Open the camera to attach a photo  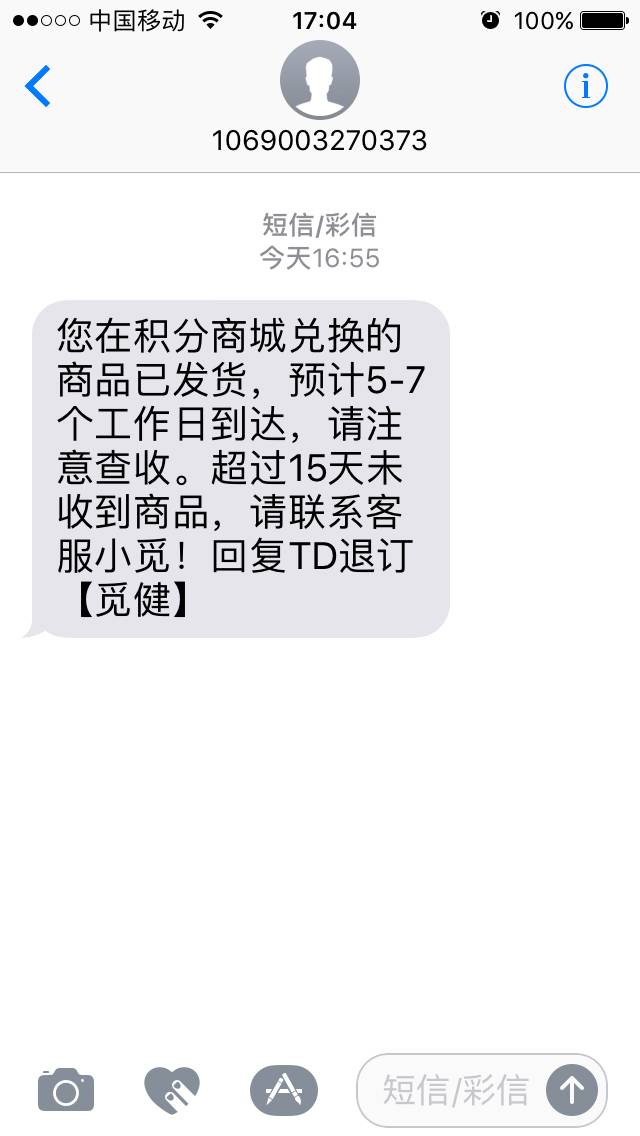pos(66,1089)
